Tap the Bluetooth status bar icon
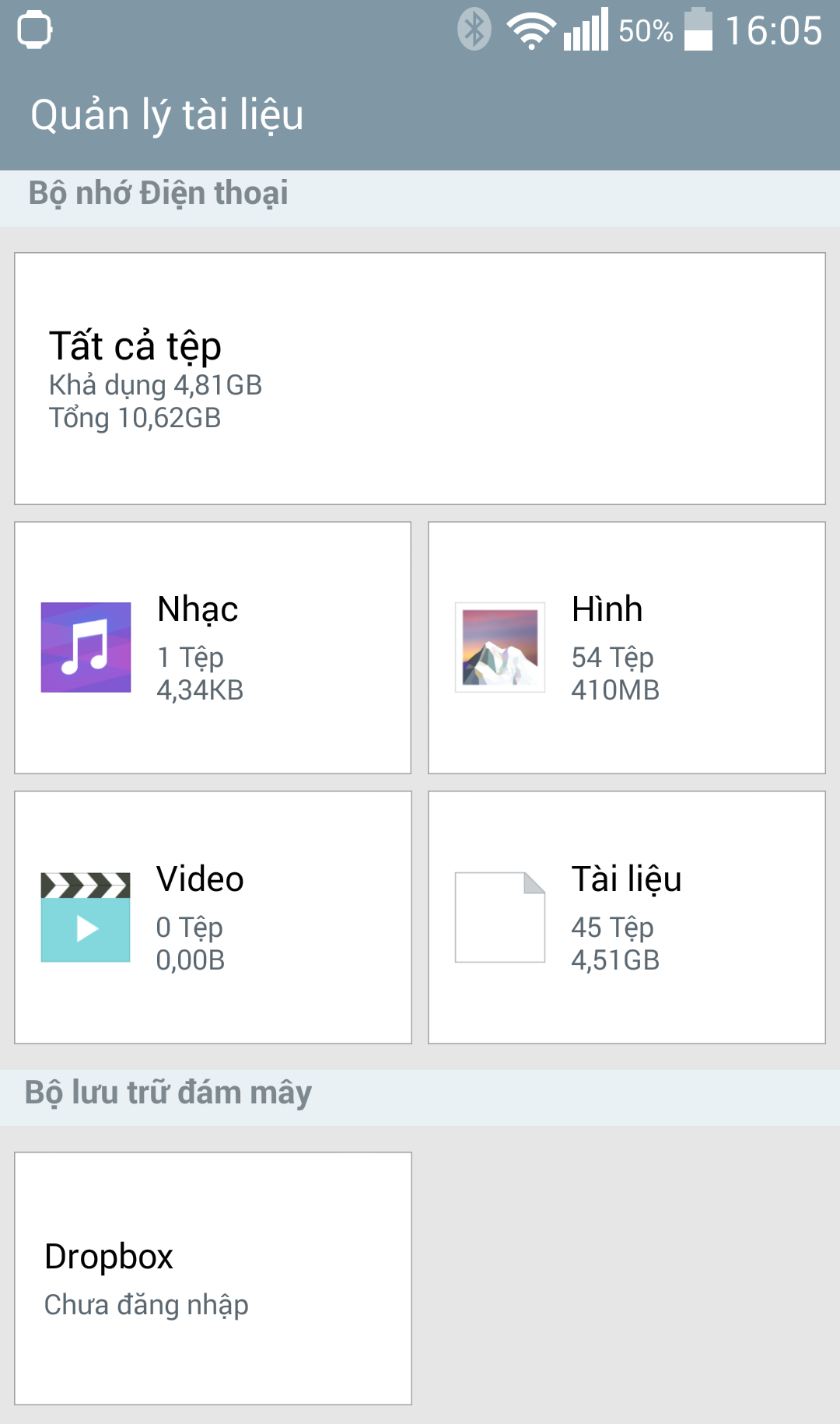 (472, 30)
